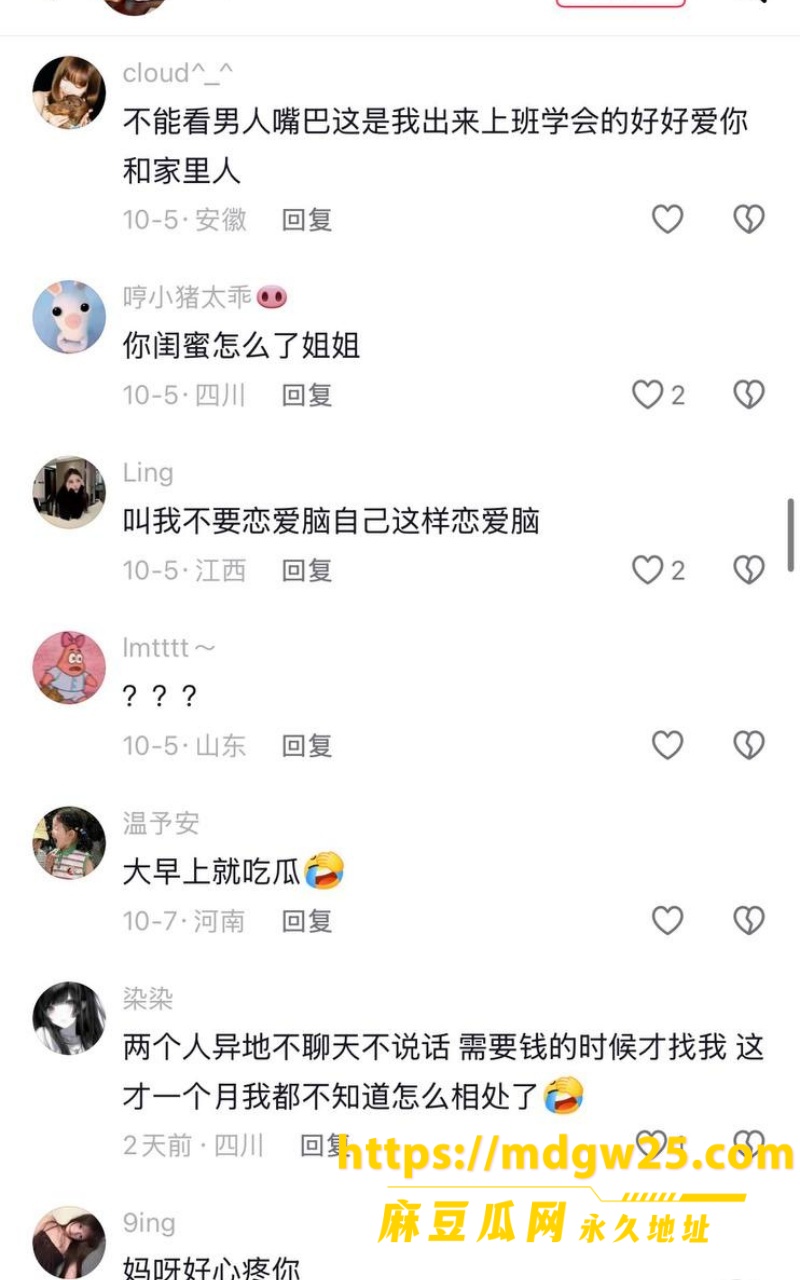Dislike cloud^_^'s comment with broken heart
The height and width of the screenshot is (1280, 800).
coord(749,219)
